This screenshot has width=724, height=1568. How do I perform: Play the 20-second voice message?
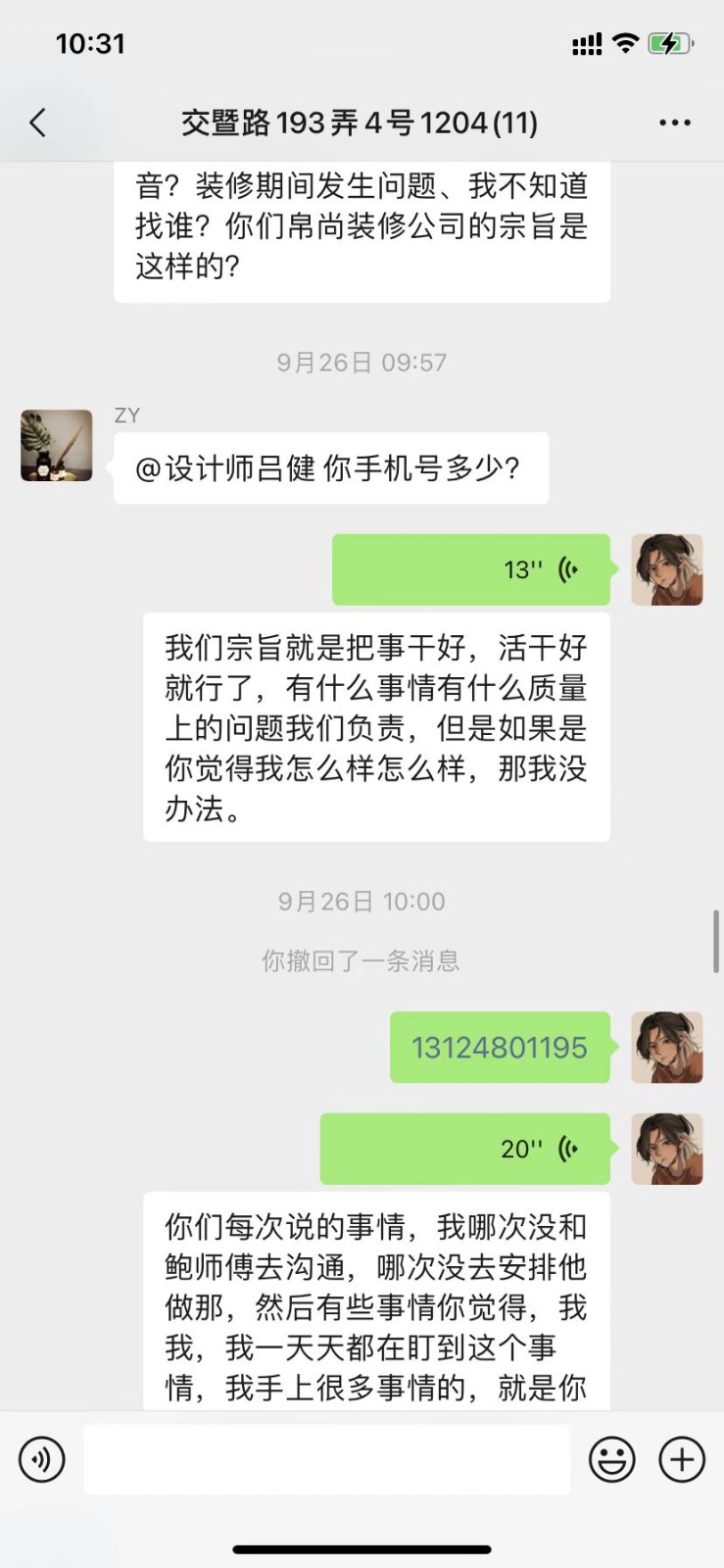(x=465, y=1149)
